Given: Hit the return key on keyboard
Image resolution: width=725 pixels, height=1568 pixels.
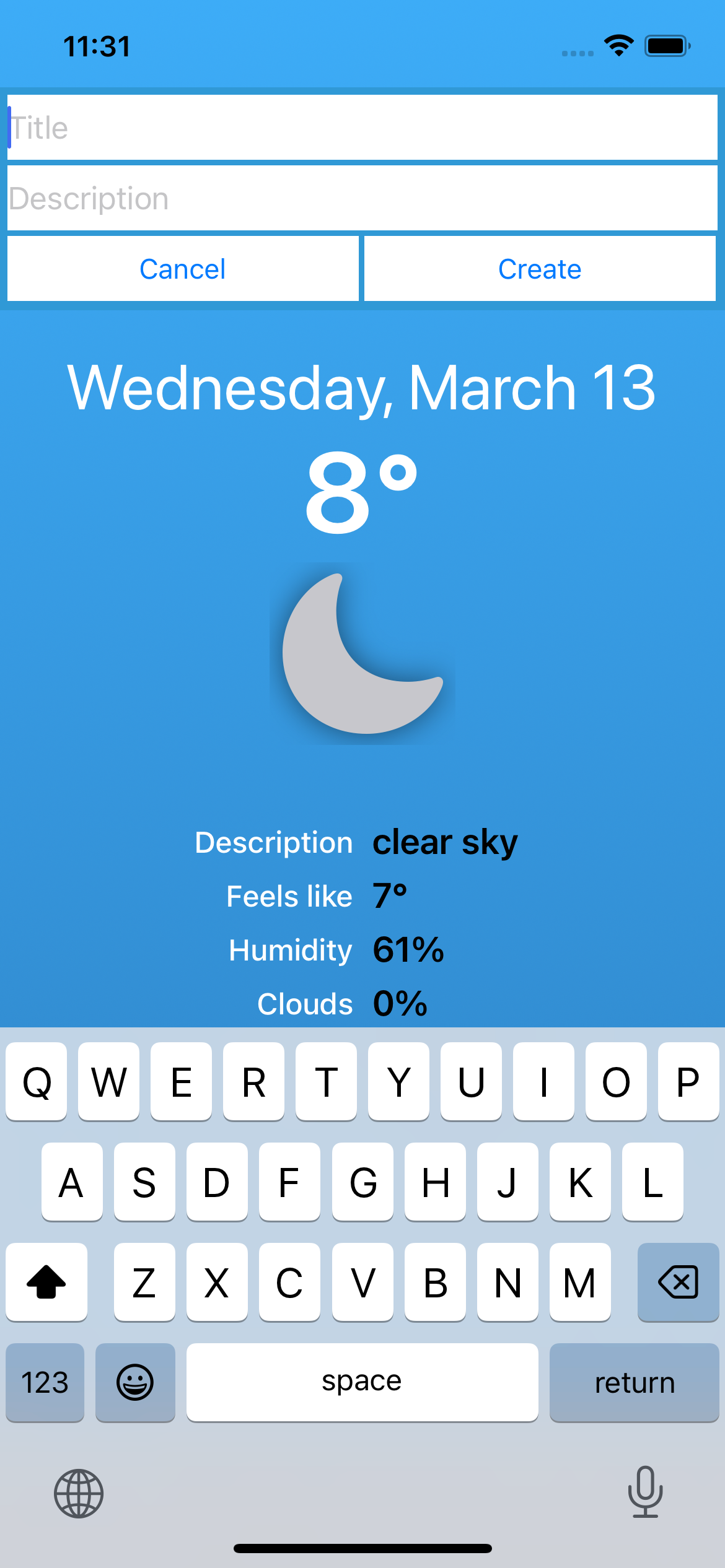Looking at the screenshot, I should point(634,1382).
